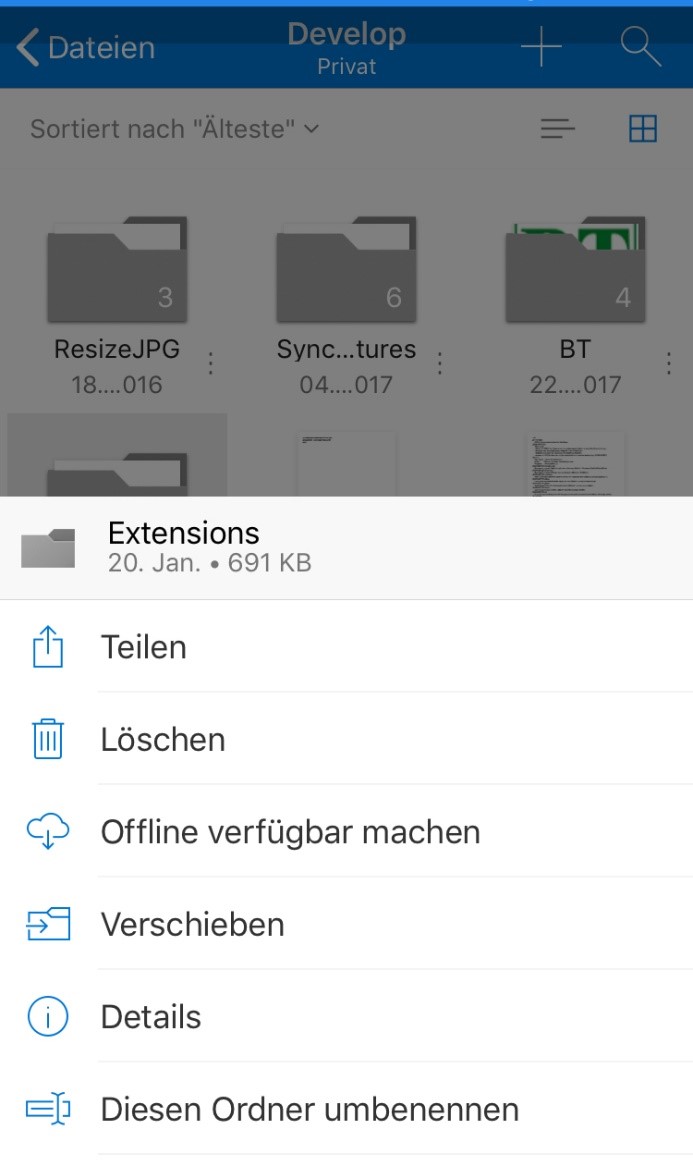Viewport: 693px width, 1166px height.
Task: Open the search magnifier
Action: [x=640, y=46]
